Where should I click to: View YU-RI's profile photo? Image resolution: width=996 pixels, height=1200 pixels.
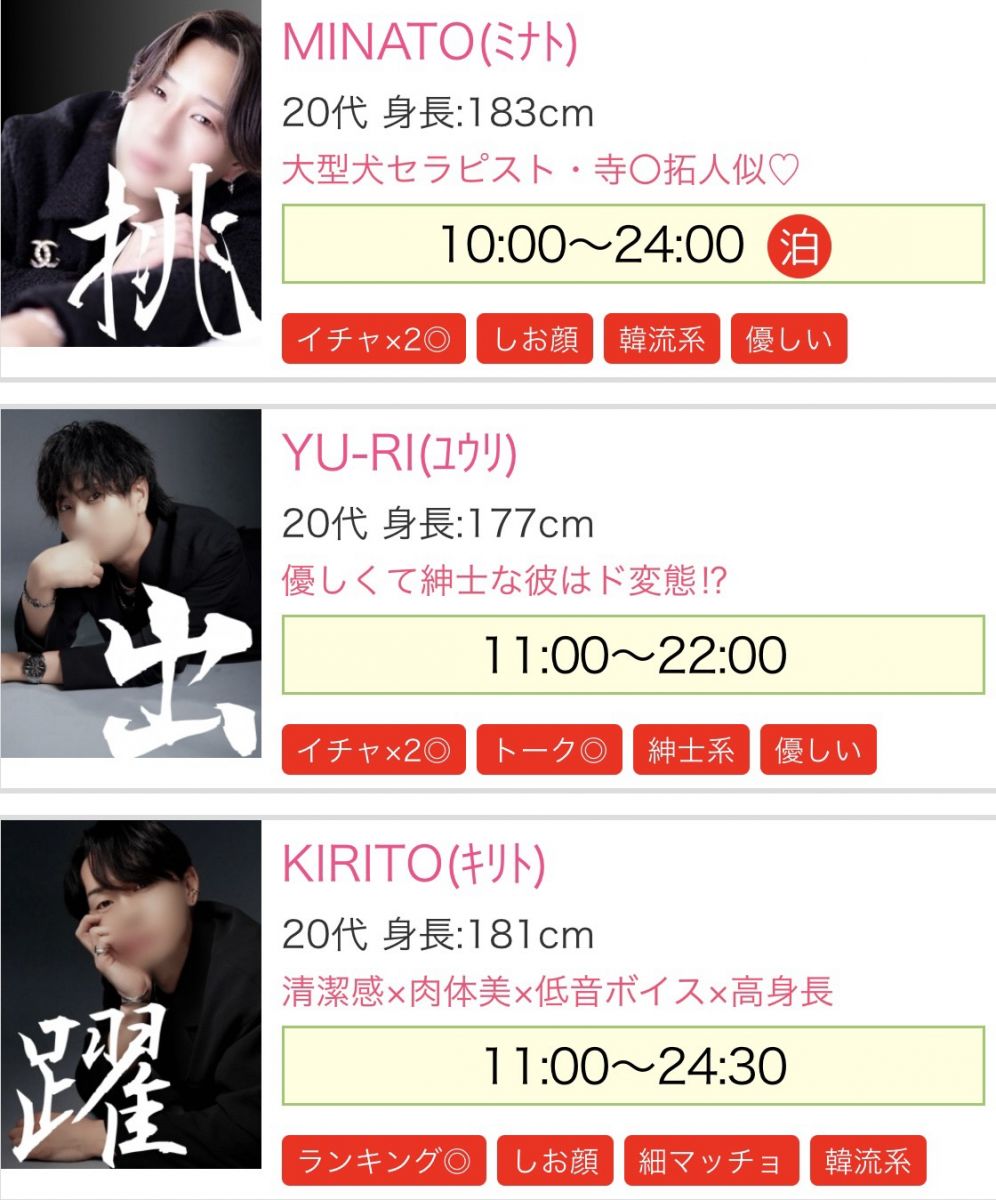(130, 583)
